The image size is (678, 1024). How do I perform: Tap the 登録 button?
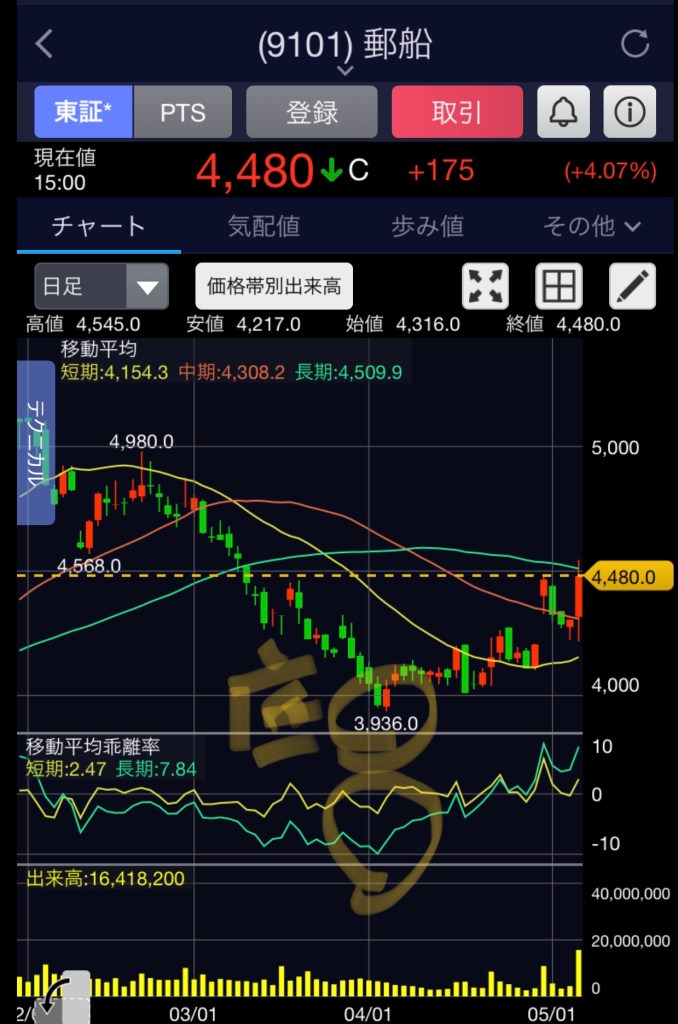pyautogui.click(x=312, y=112)
